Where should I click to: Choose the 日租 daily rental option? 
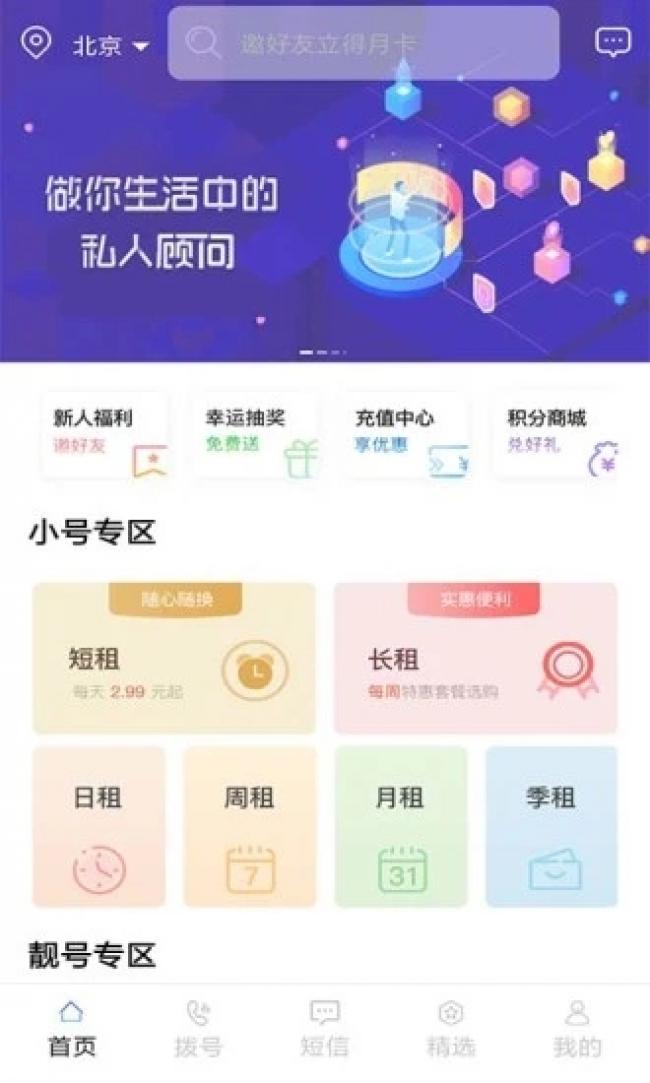(x=99, y=827)
